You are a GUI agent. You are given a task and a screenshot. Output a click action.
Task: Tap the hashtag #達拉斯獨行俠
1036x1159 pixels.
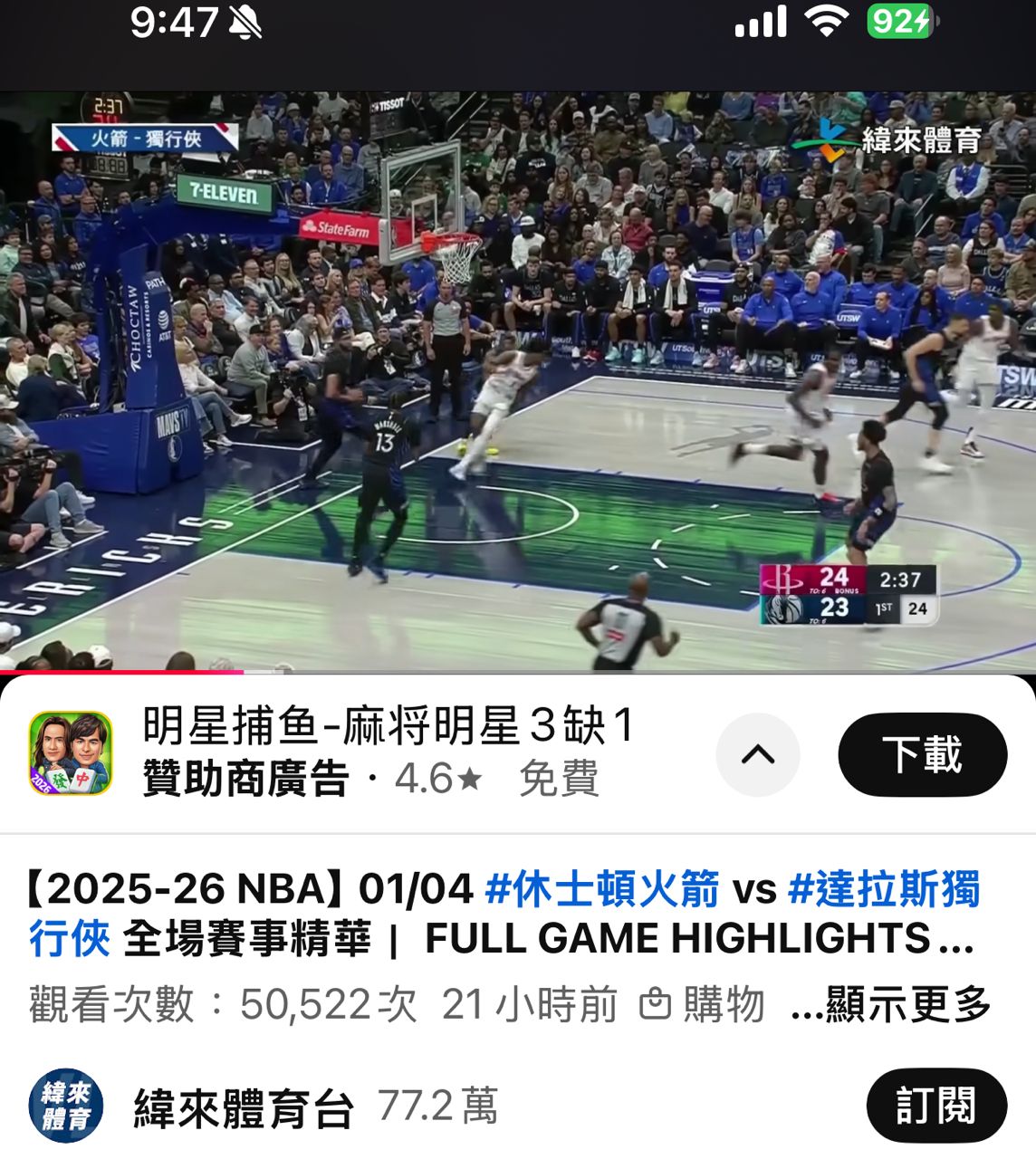883,889
